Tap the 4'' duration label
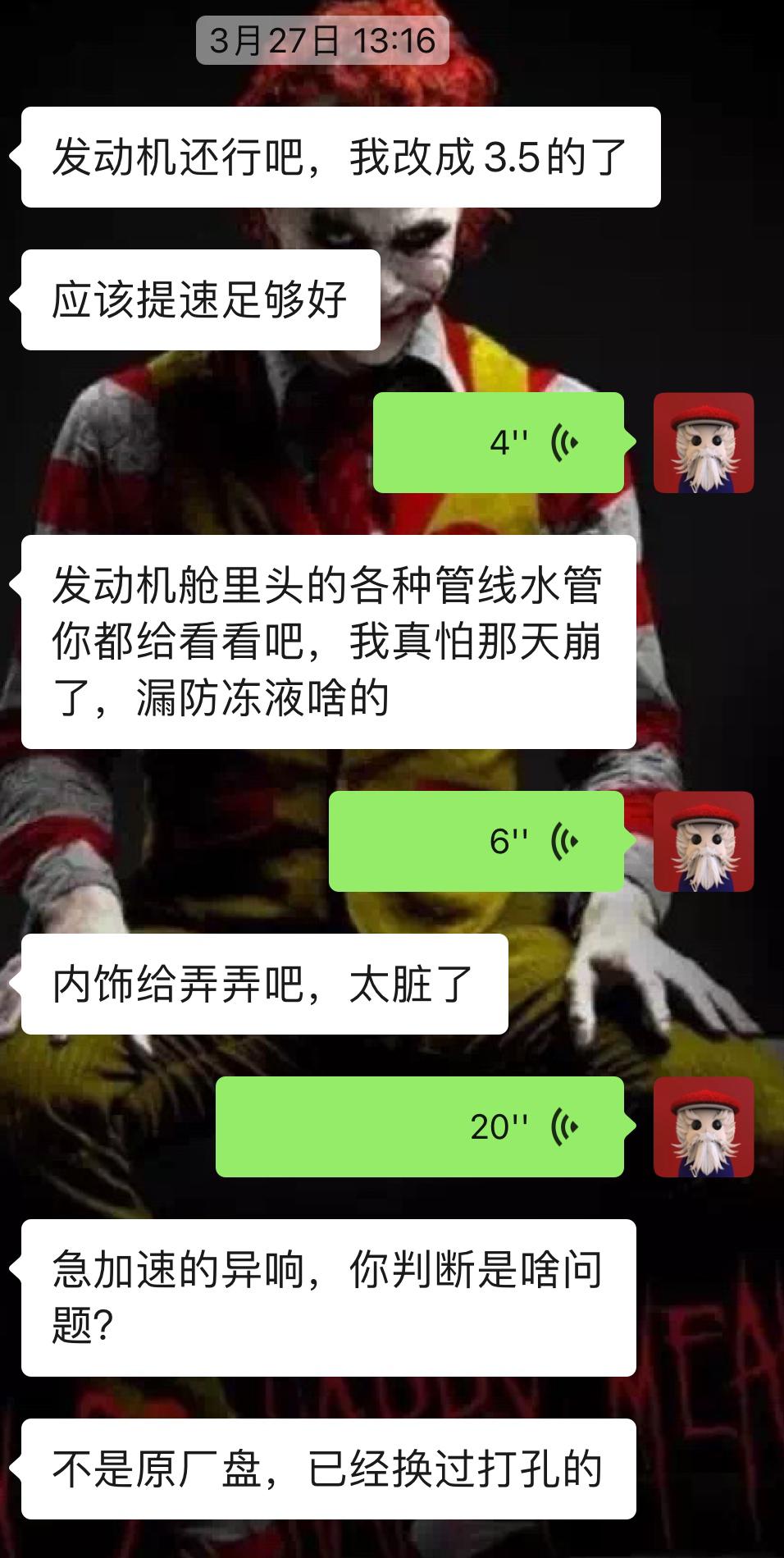Image resolution: width=784 pixels, height=1558 pixels. point(504,443)
